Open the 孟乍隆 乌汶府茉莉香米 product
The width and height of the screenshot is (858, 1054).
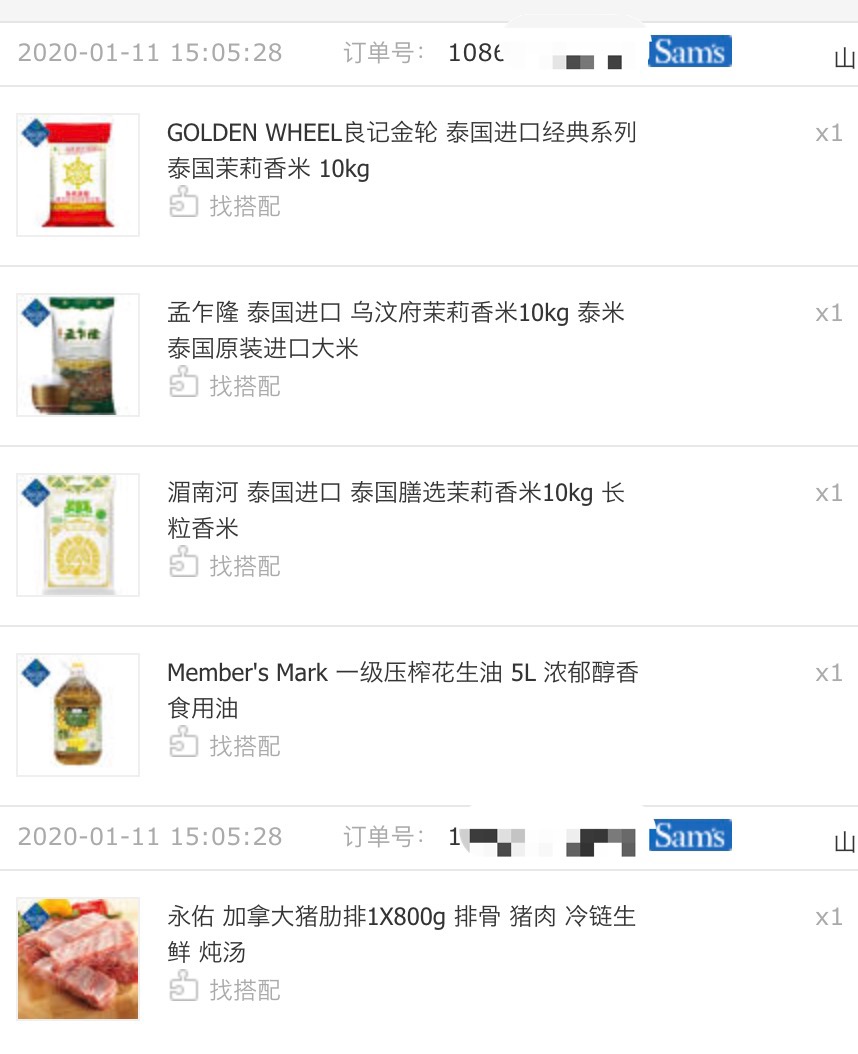coord(395,330)
